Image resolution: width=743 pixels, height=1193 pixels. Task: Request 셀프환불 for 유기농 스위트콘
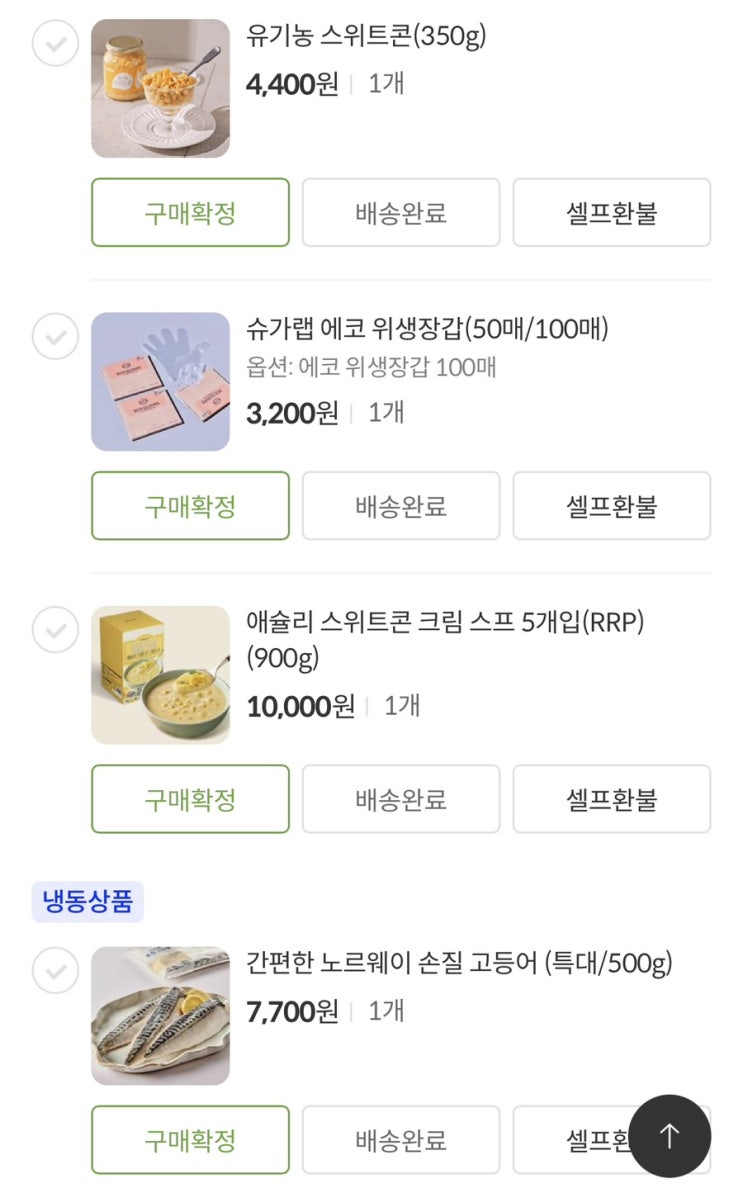[x=611, y=212]
